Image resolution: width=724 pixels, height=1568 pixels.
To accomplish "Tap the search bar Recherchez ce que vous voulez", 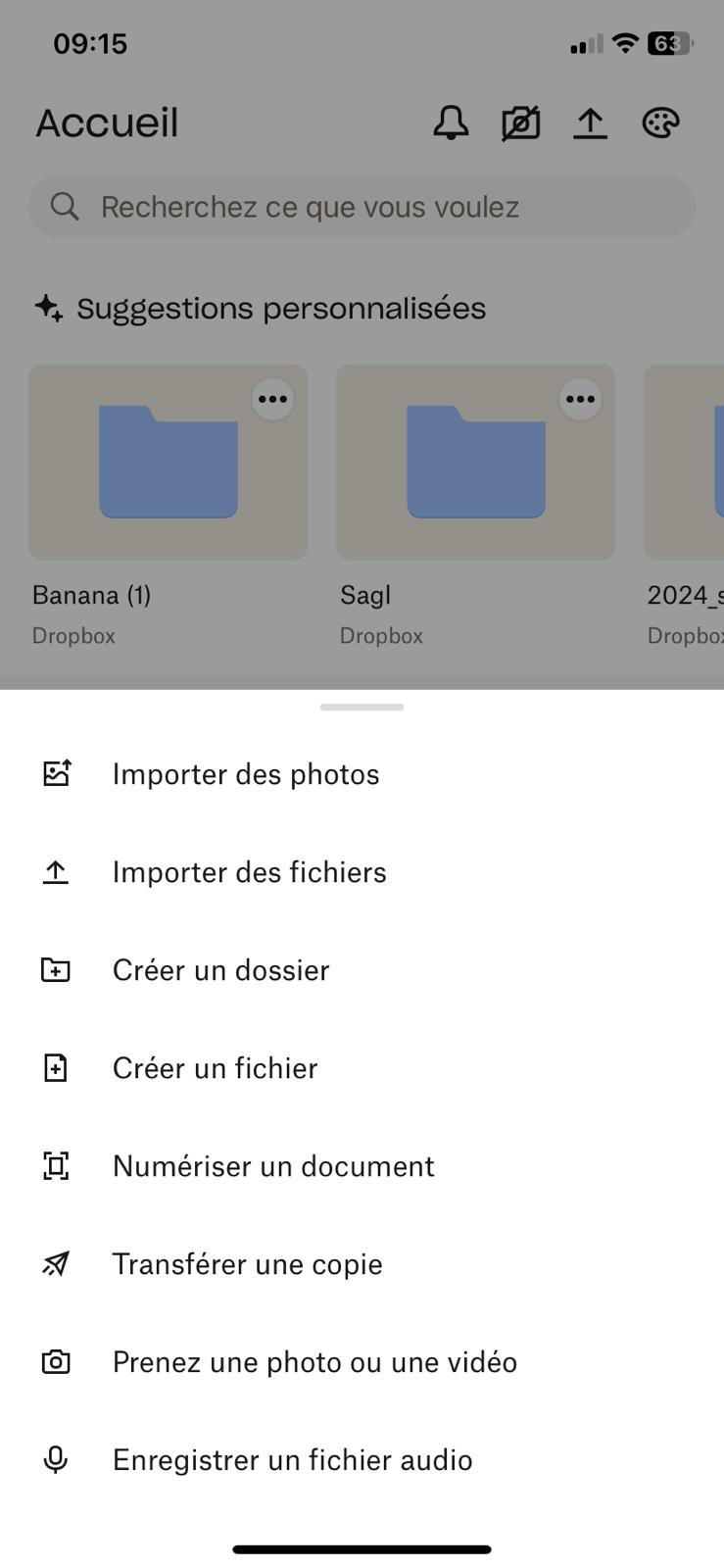I will tap(362, 207).
